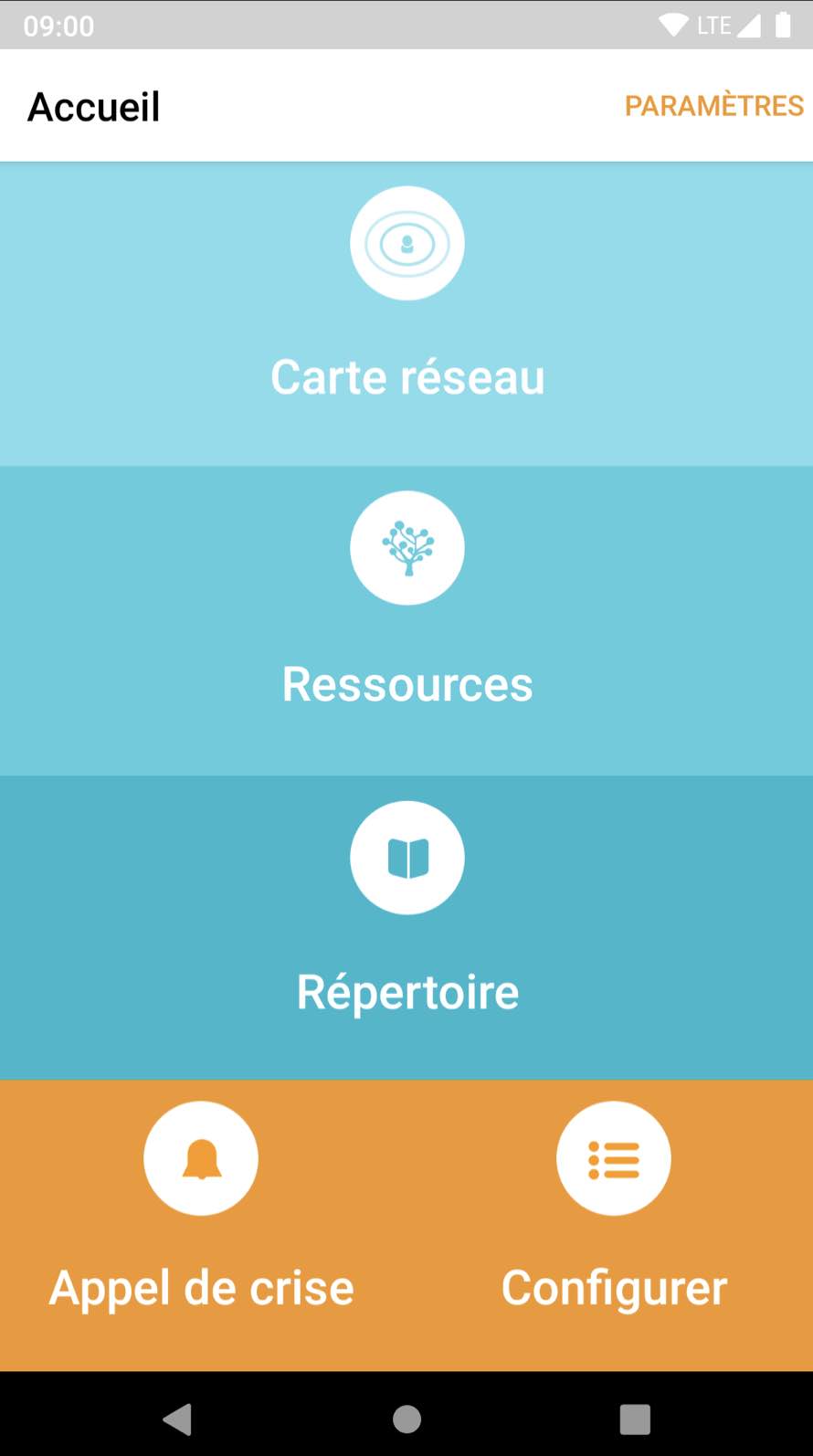Image resolution: width=813 pixels, height=1456 pixels.
Task: Open the Carte réseau section
Action: coord(406,314)
